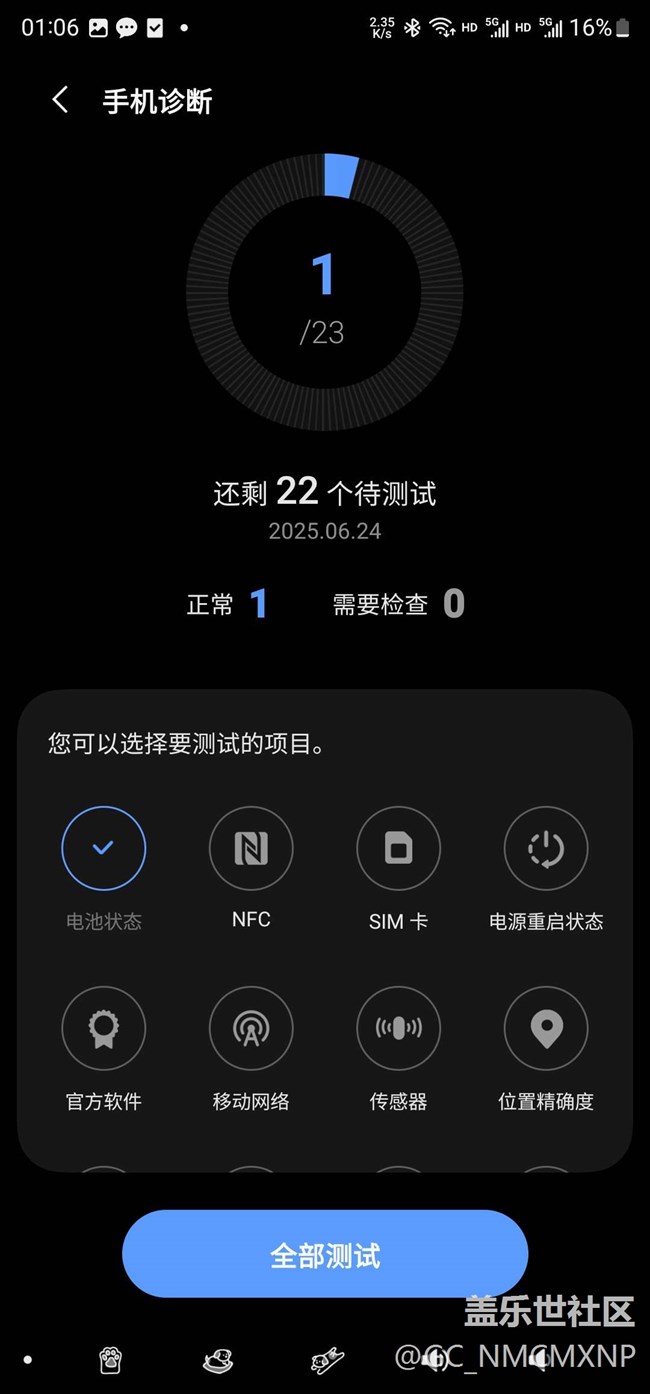Start the 官方软件 test
Image resolution: width=650 pixels, height=1394 pixels.
tap(104, 1029)
